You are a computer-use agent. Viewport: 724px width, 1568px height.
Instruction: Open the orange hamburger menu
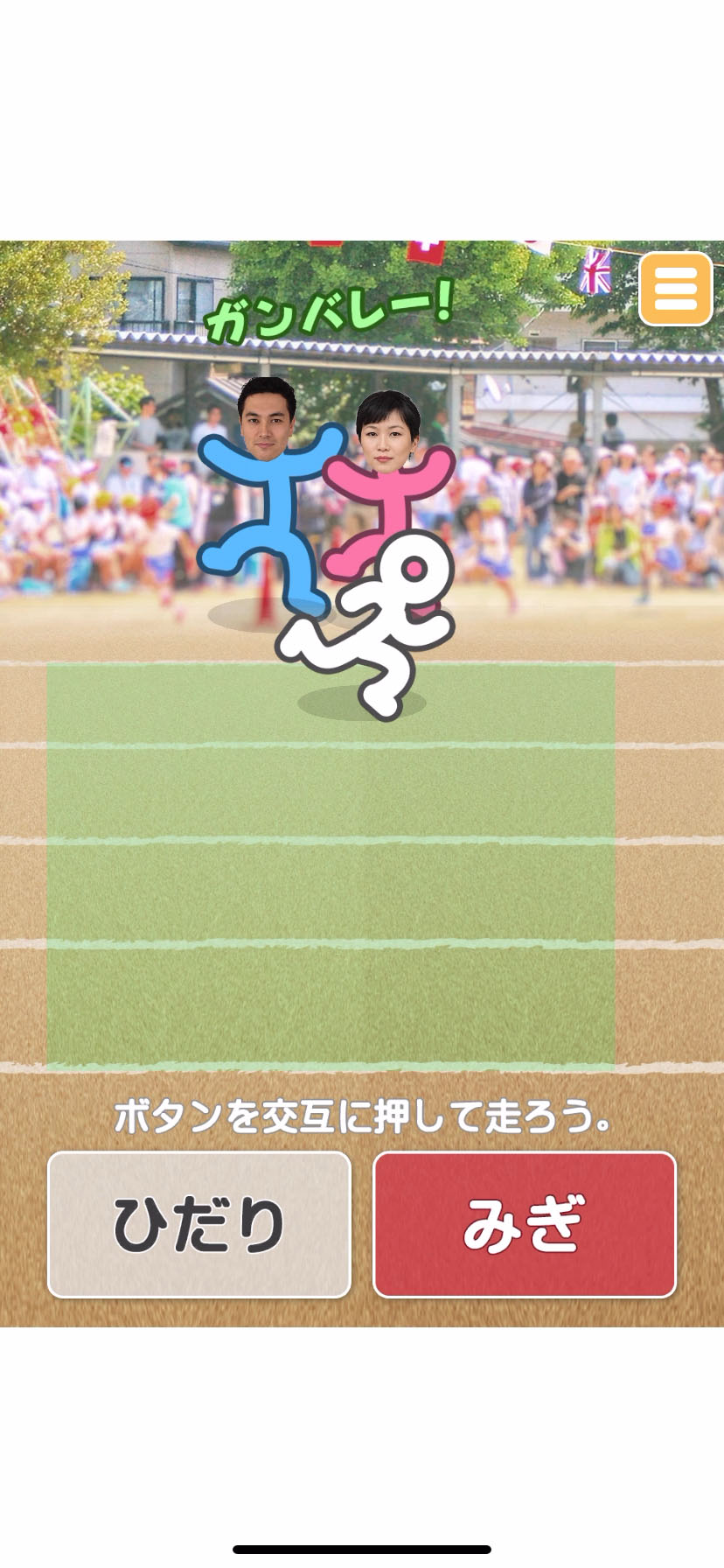coord(675,289)
